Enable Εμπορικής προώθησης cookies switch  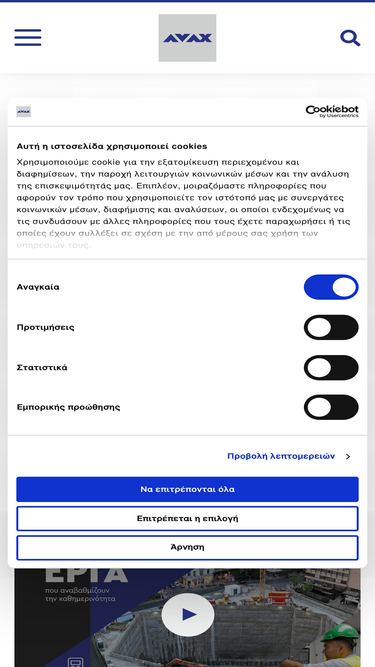pos(331,407)
